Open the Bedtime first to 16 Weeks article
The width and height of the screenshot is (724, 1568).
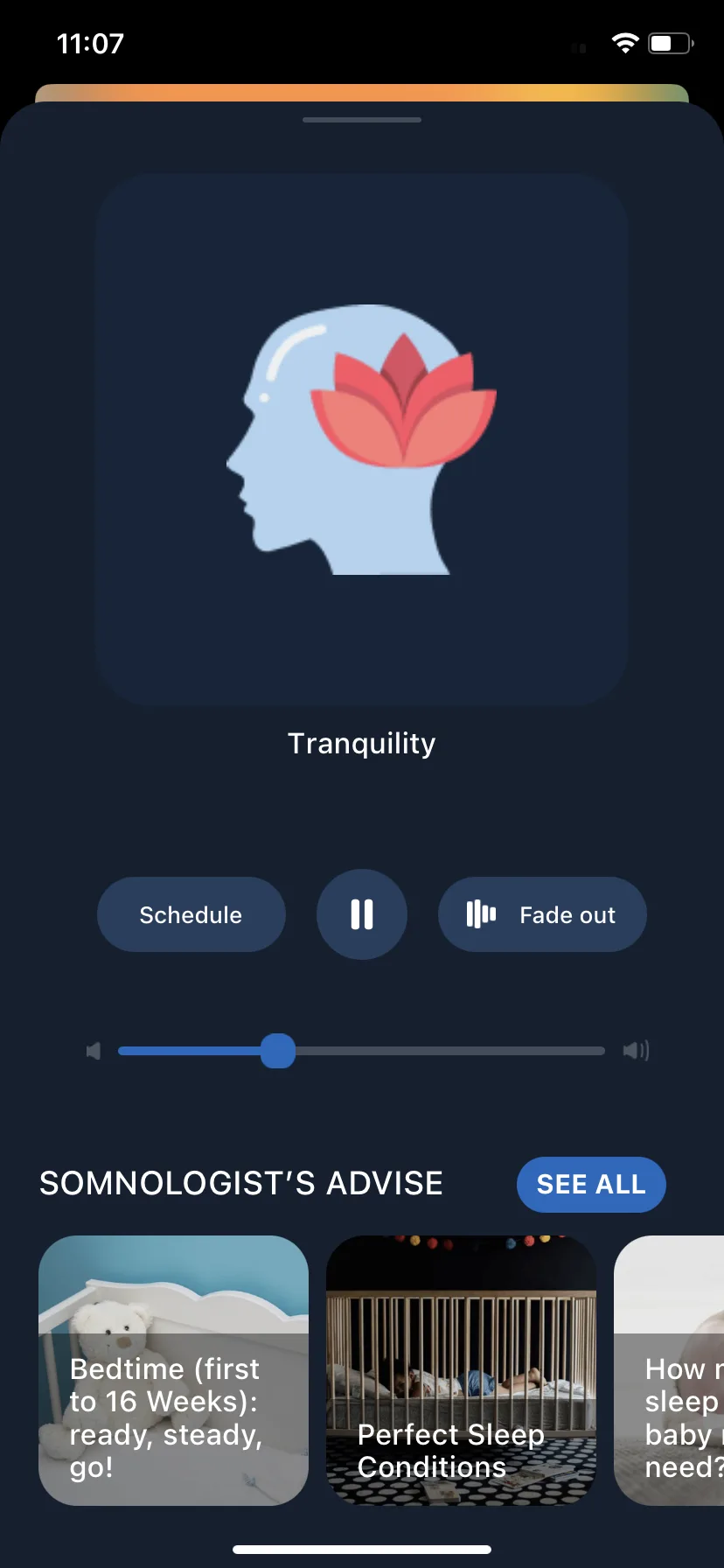173,1370
